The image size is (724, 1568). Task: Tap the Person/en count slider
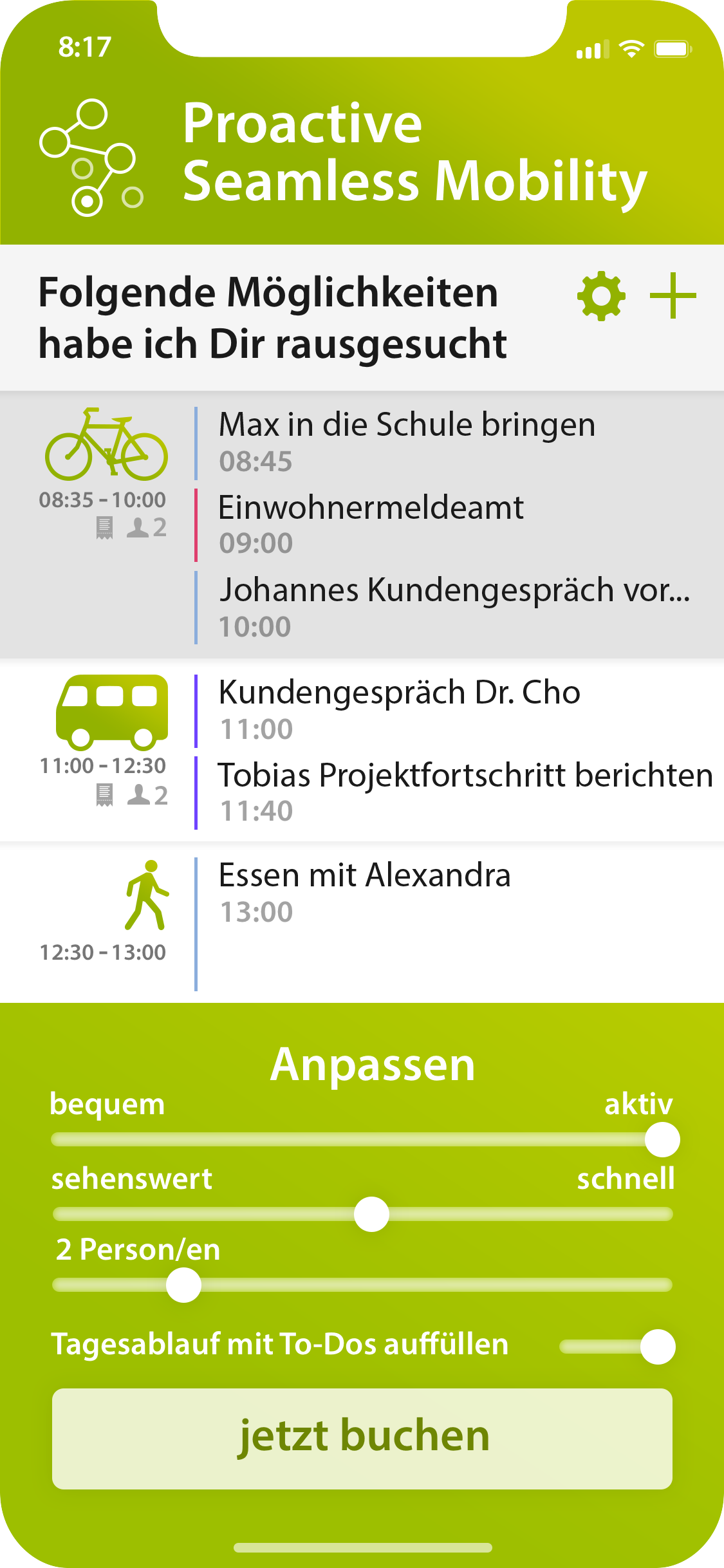(184, 1285)
